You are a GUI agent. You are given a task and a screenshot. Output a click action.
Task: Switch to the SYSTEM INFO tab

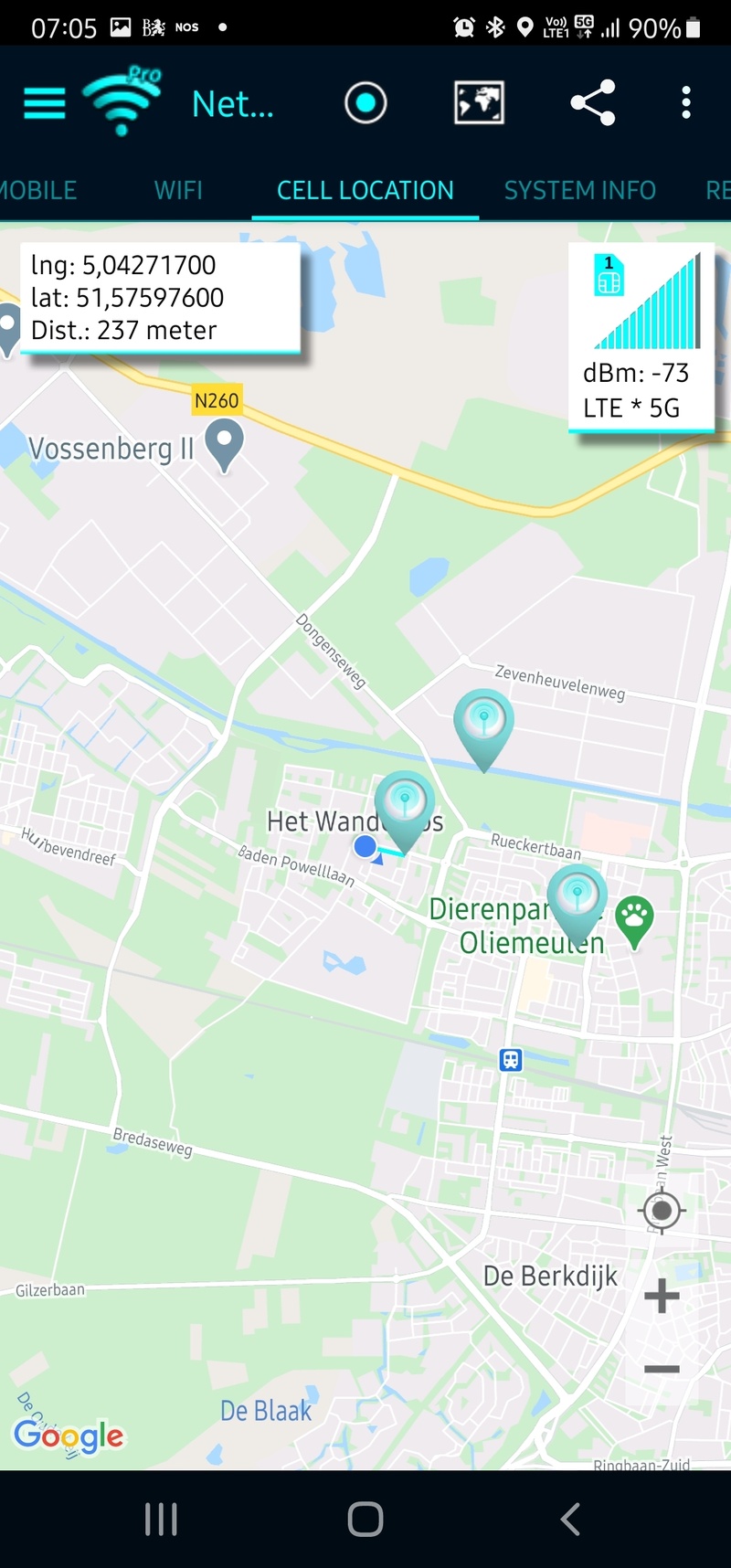pyautogui.click(x=580, y=190)
